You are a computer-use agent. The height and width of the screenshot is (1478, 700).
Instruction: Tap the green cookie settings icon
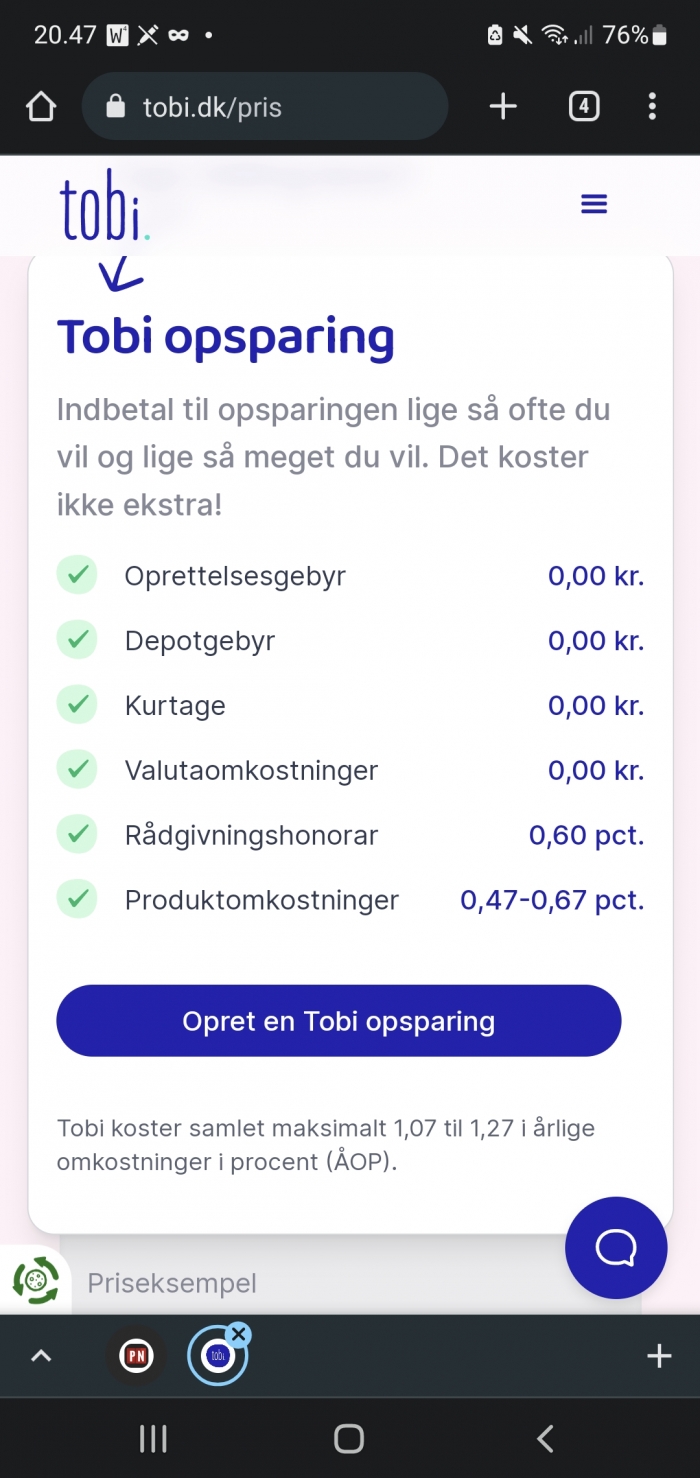coord(36,1279)
